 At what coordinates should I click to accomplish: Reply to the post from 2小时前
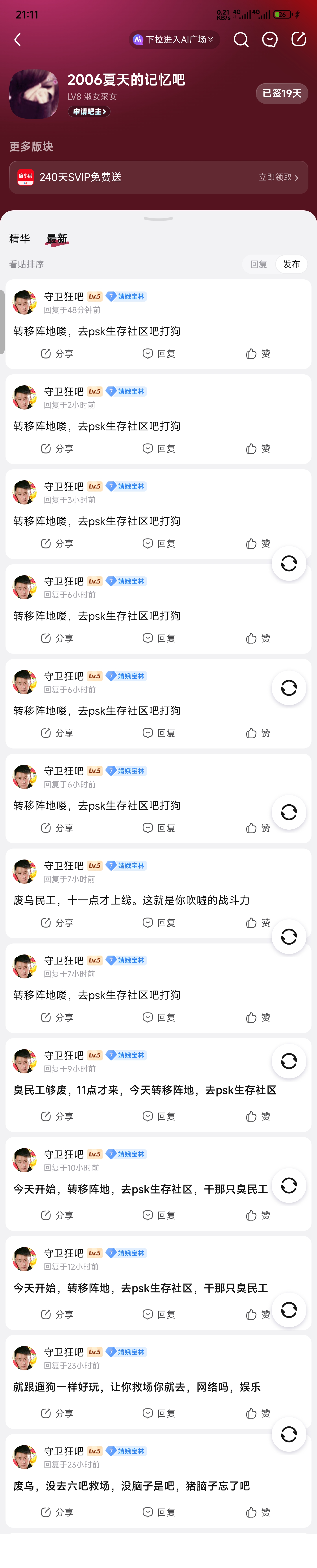coord(159,449)
